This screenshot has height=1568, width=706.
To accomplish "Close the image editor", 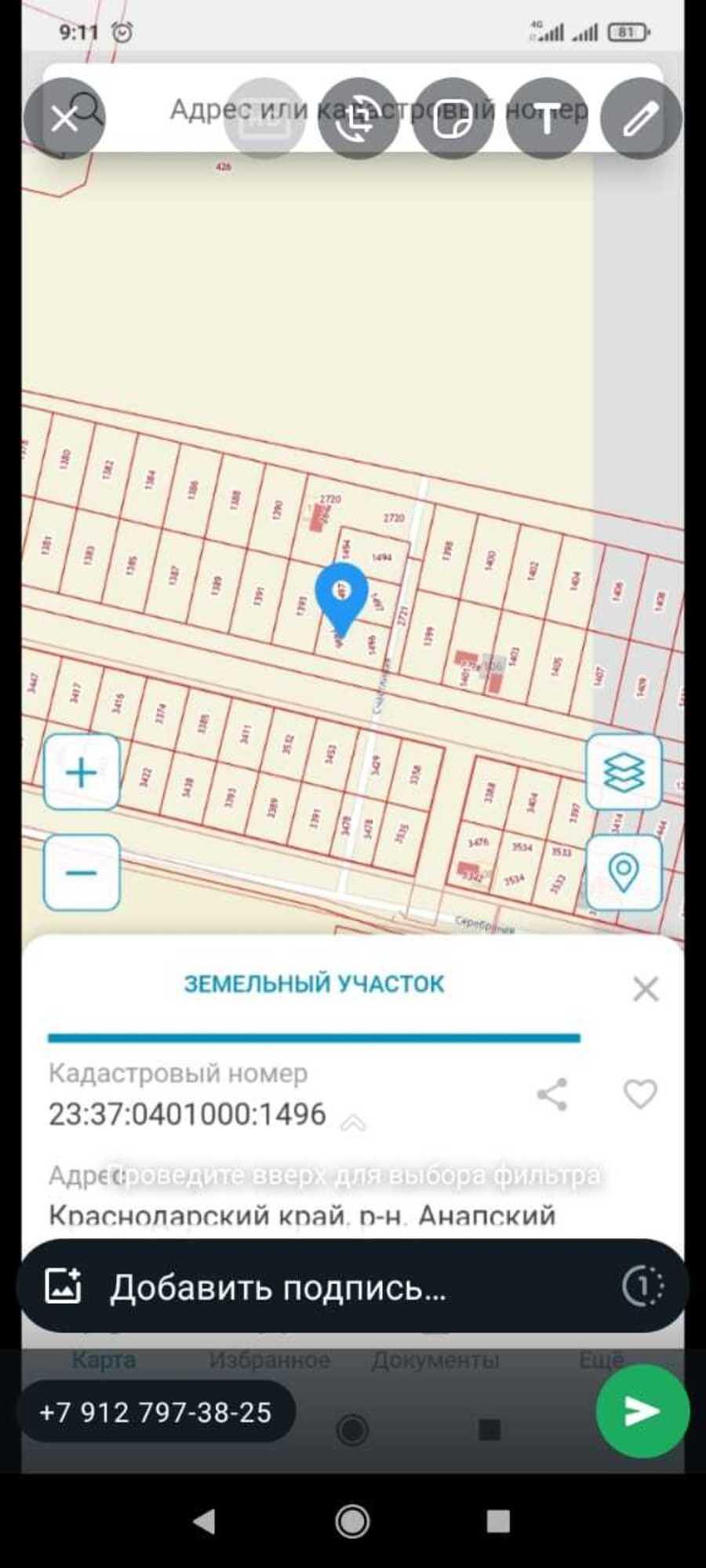I will (x=64, y=118).
